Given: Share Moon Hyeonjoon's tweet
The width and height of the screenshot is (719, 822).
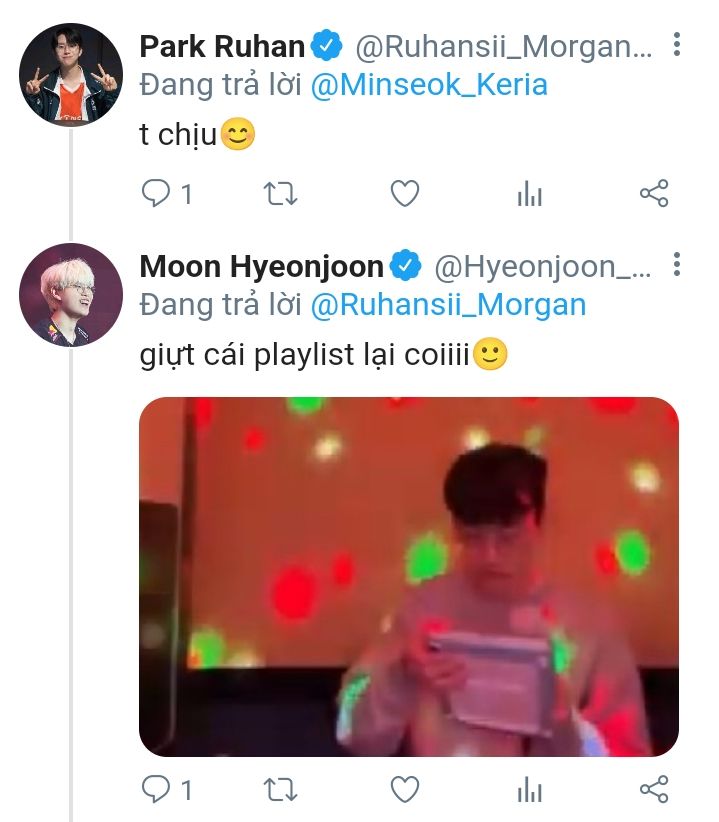Looking at the screenshot, I should pos(653,790).
